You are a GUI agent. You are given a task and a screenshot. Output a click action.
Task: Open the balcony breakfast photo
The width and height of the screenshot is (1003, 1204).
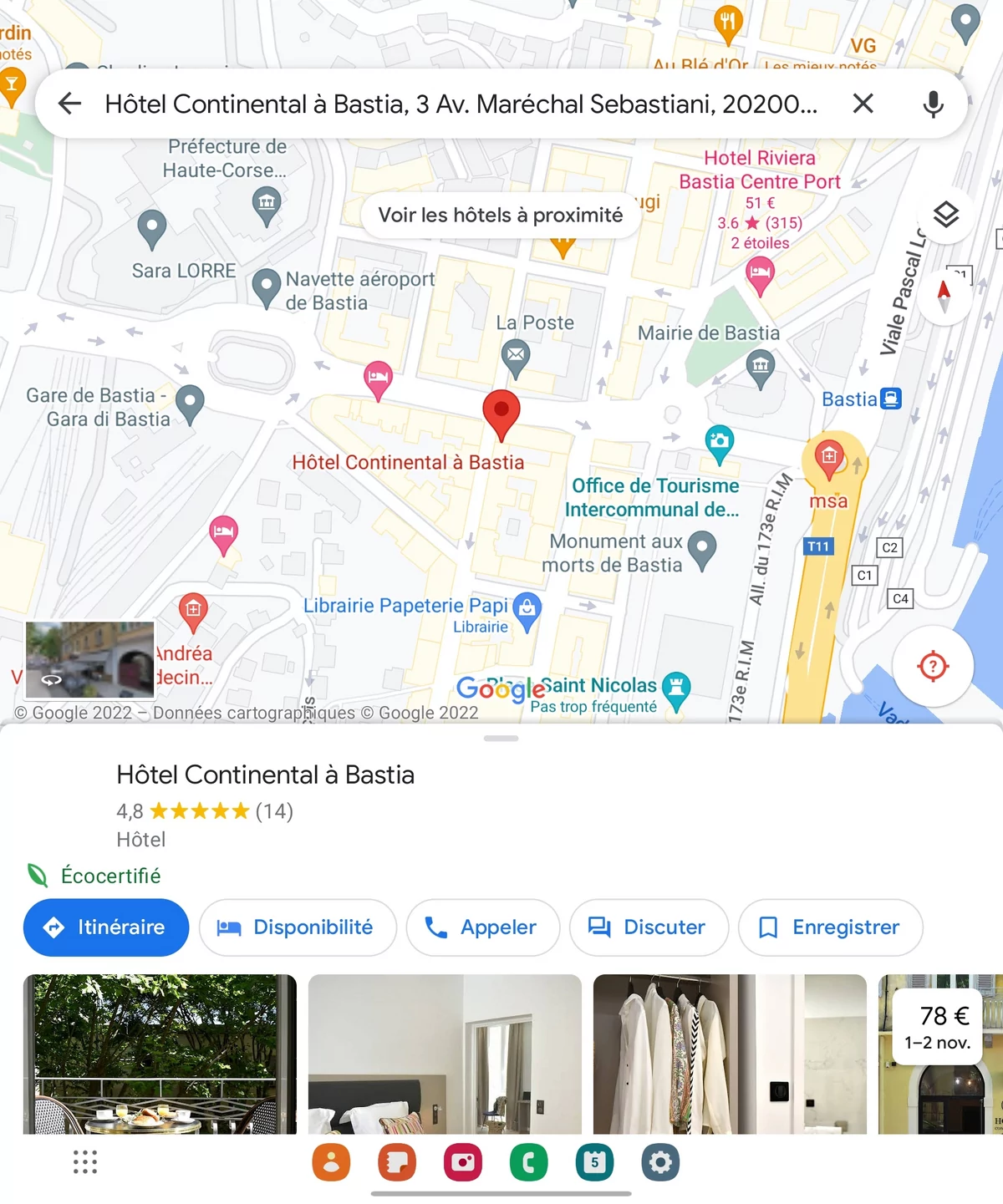pyautogui.click(x=160, y=1053)
